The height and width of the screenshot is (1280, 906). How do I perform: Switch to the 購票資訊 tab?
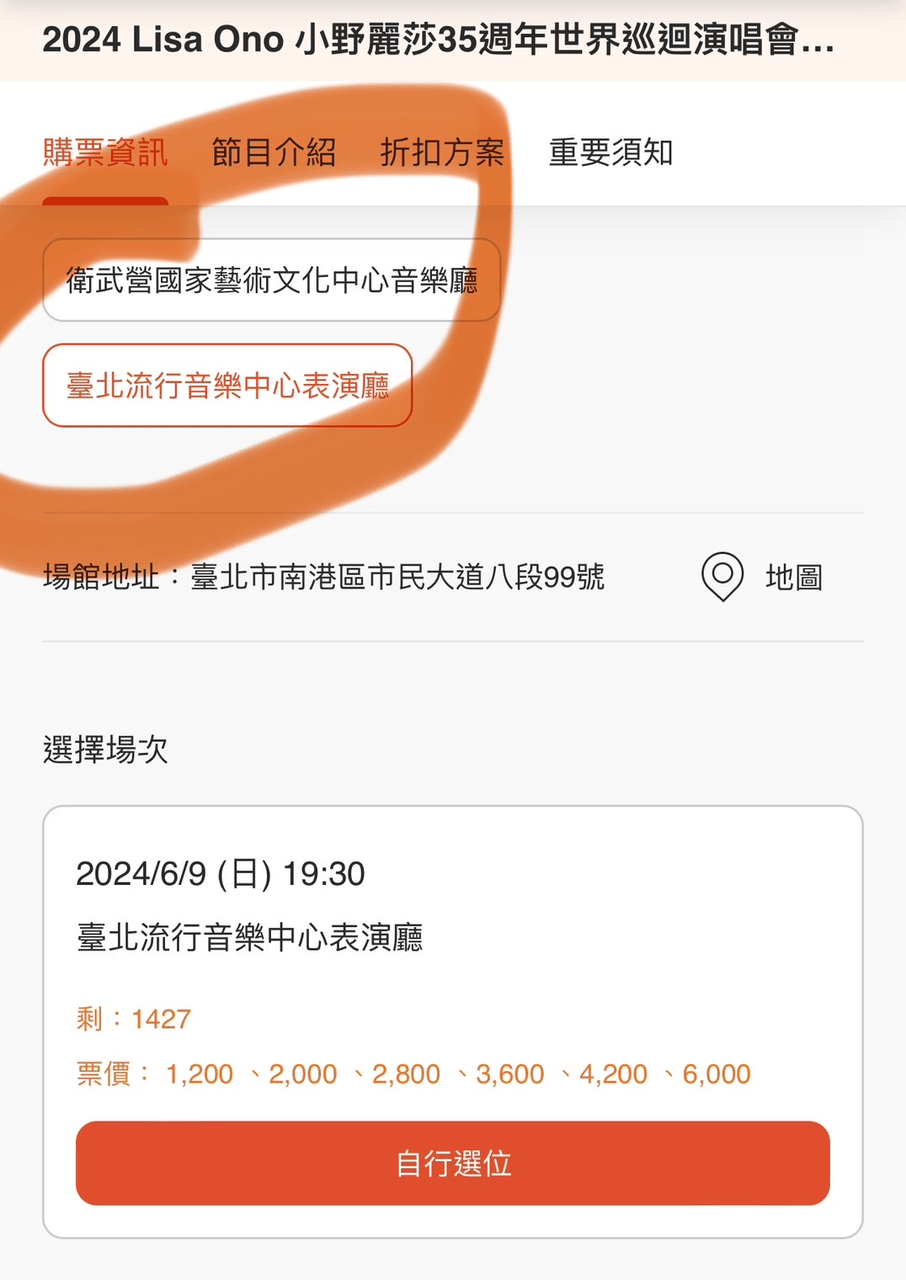pos(105,153)
